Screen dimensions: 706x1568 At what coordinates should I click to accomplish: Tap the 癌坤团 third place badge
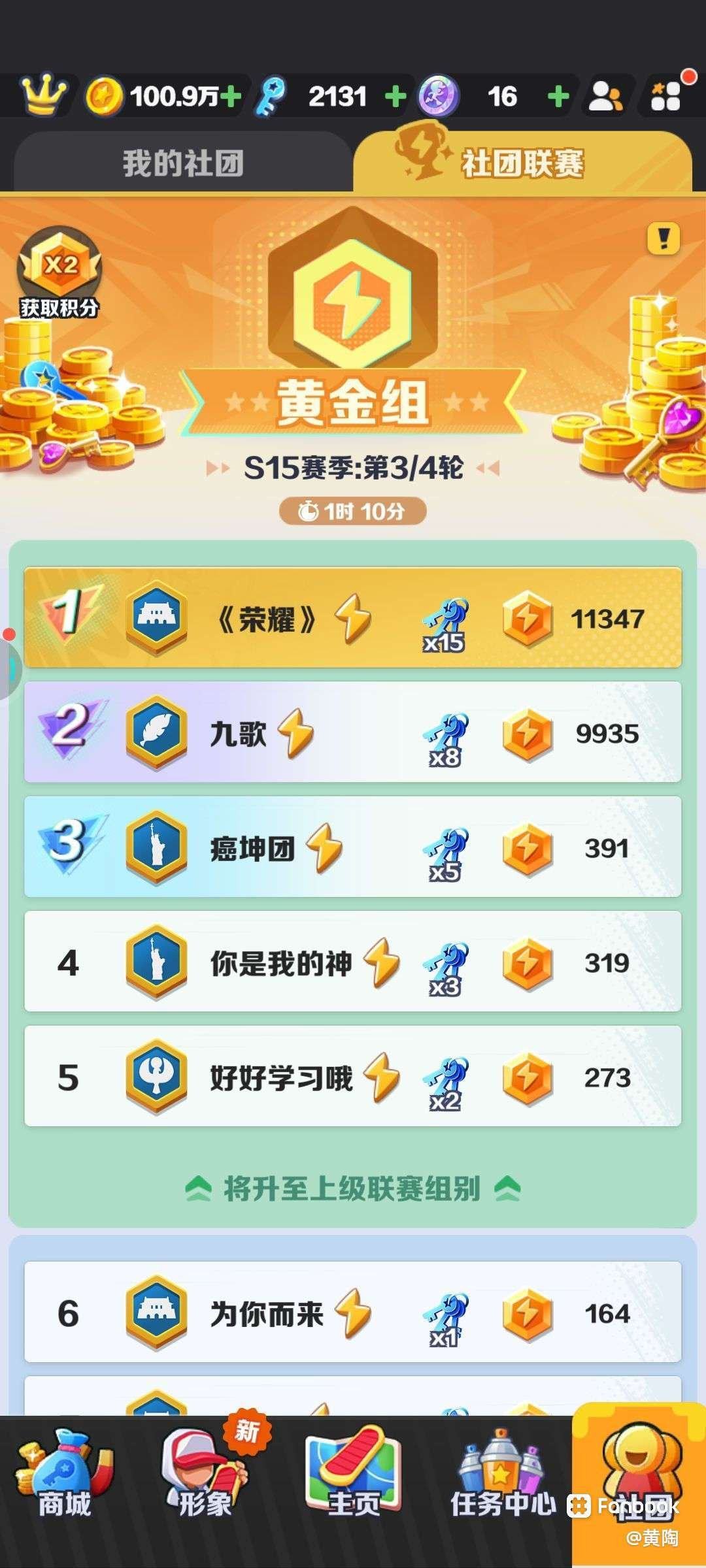click(x=353, y=846)
